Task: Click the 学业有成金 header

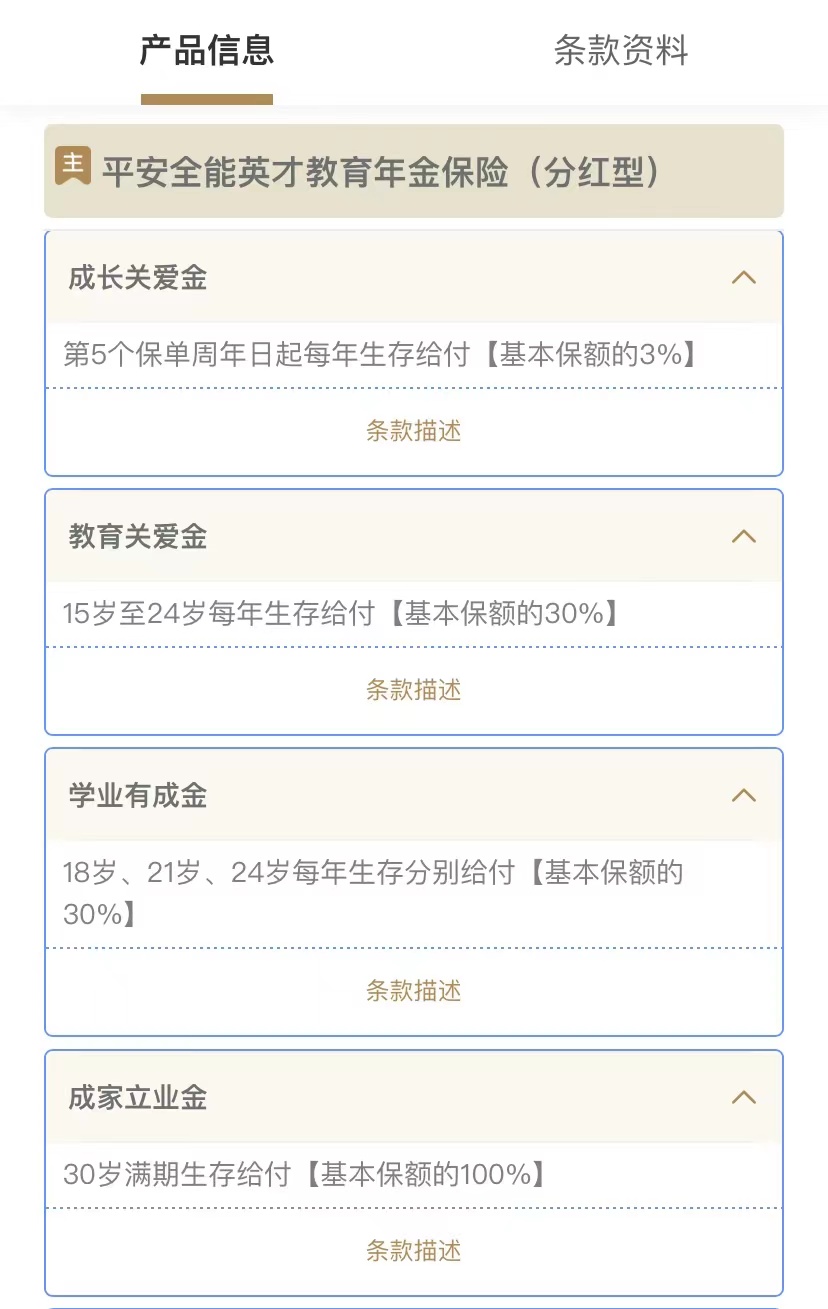Action: [135, 795]
